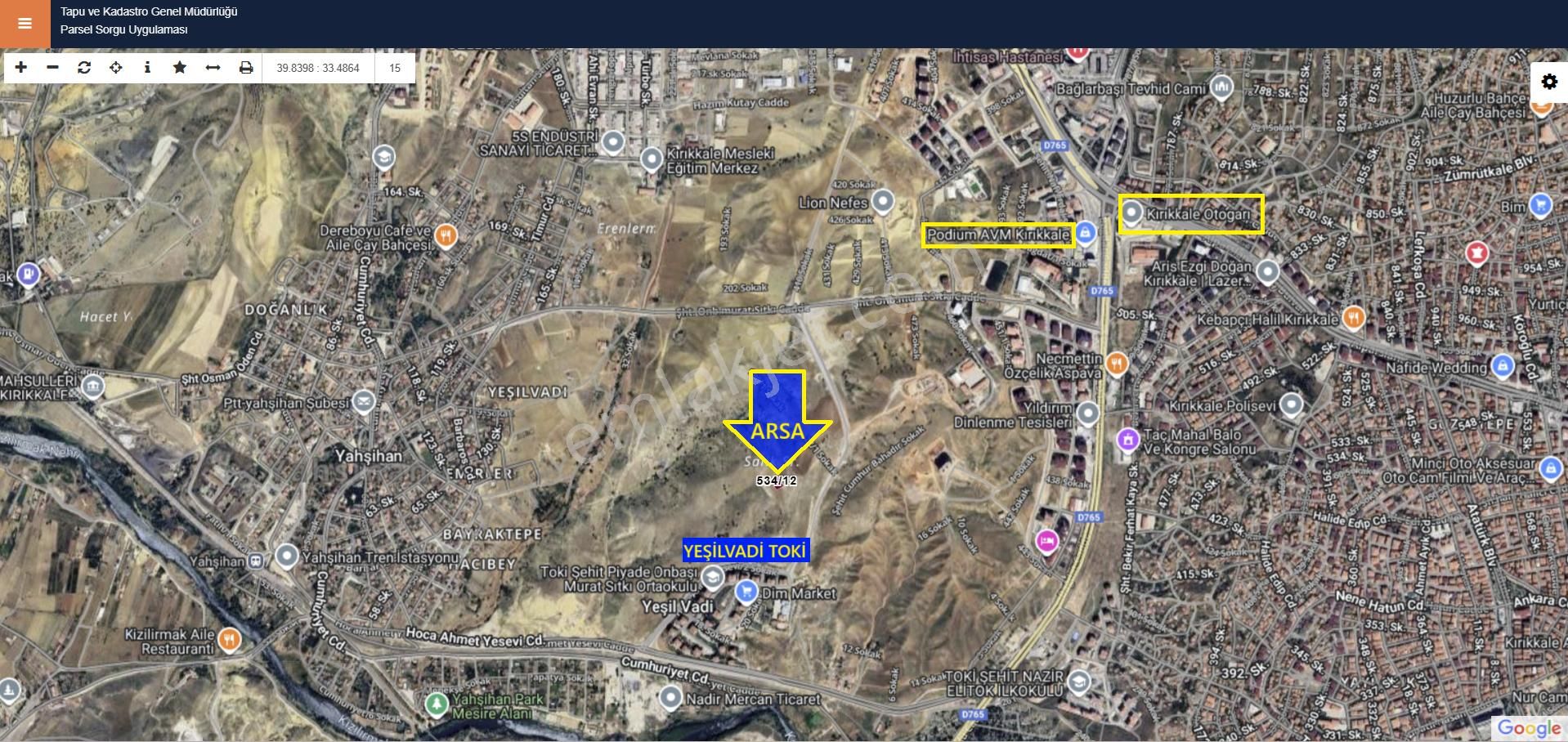The image size is (1568, 742).
Task: Select the Lion Nefes place marker
Action: pos(882,199)
